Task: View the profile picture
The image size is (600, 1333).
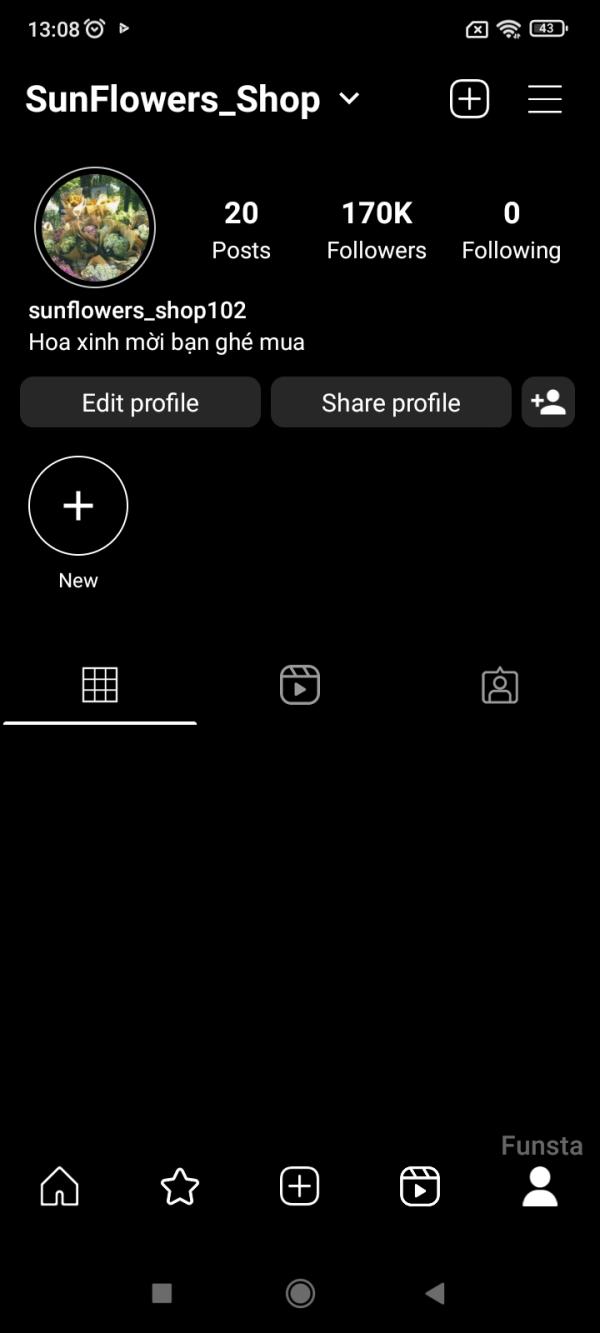Action: pos(95,227)
